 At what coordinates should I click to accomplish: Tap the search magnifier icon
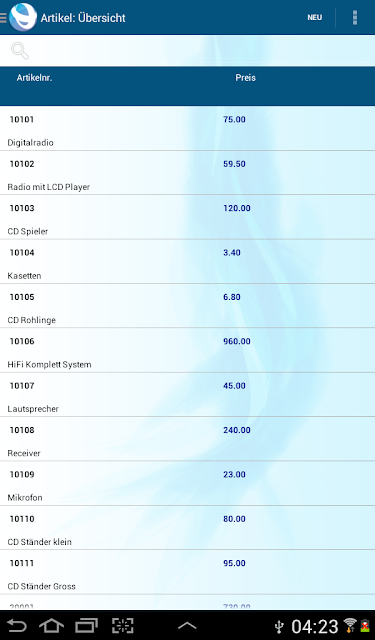20,51
